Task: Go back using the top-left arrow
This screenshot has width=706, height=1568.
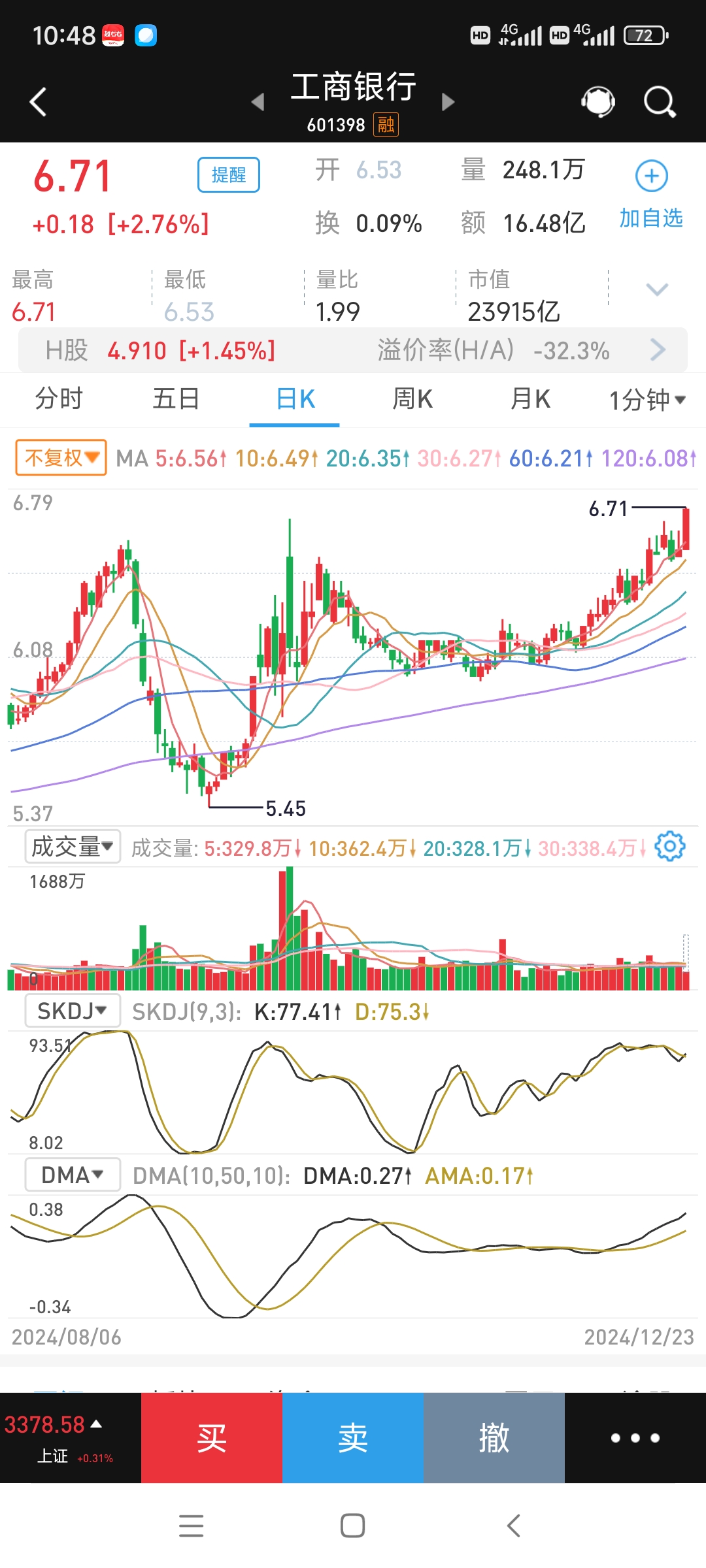Action: point(37,101)
